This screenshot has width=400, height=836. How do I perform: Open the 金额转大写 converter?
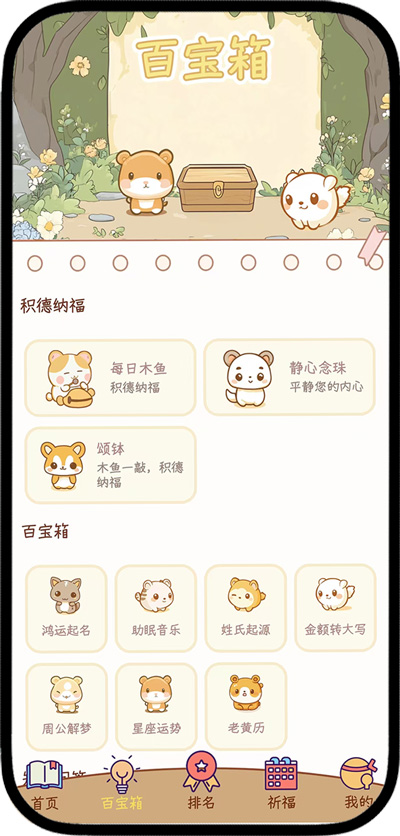335,608
